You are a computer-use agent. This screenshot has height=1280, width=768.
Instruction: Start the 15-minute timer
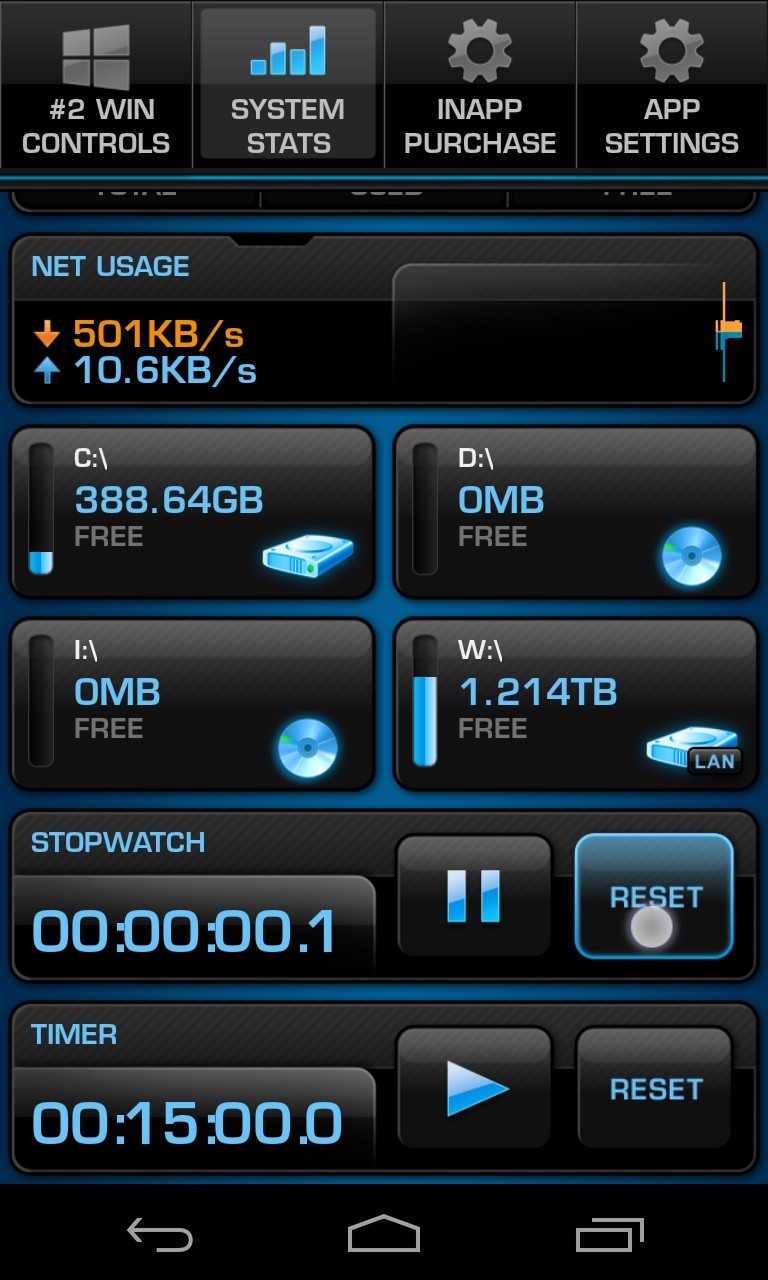pos(474,1087)
